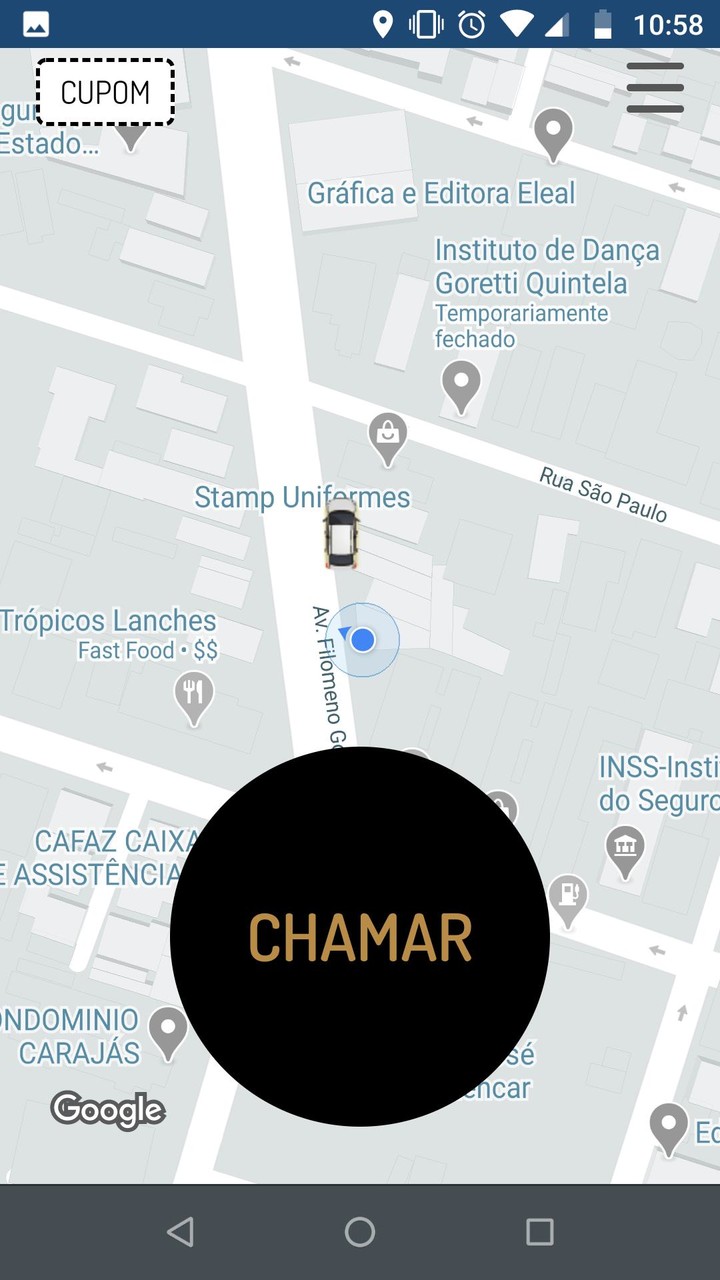Screen dimensions: 720x1280
Task: Select the Instituto de Dança Goretti Quintela marker
Action: [461, 384]
